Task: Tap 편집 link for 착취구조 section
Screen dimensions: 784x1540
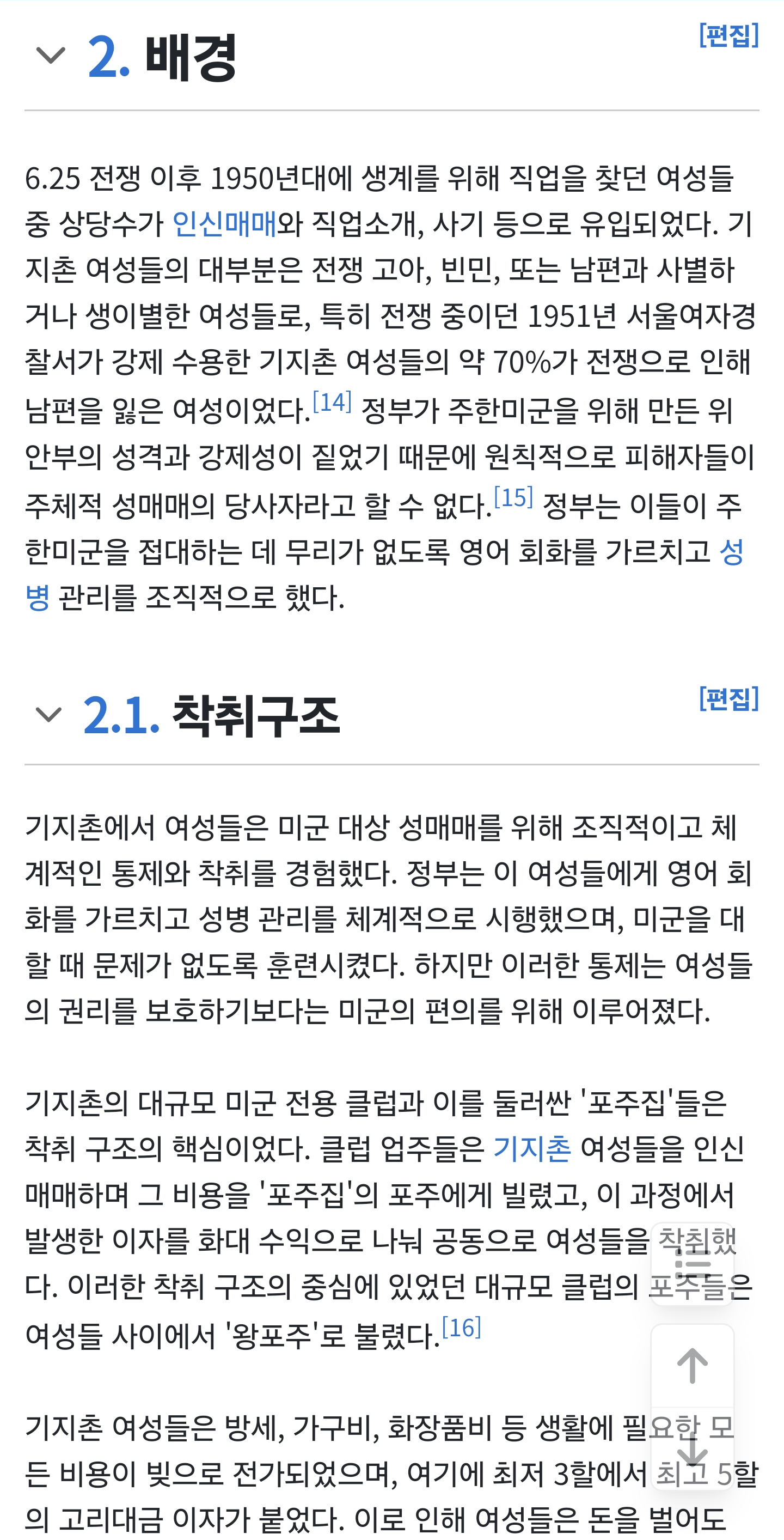Action: click(x=728, y=698)
